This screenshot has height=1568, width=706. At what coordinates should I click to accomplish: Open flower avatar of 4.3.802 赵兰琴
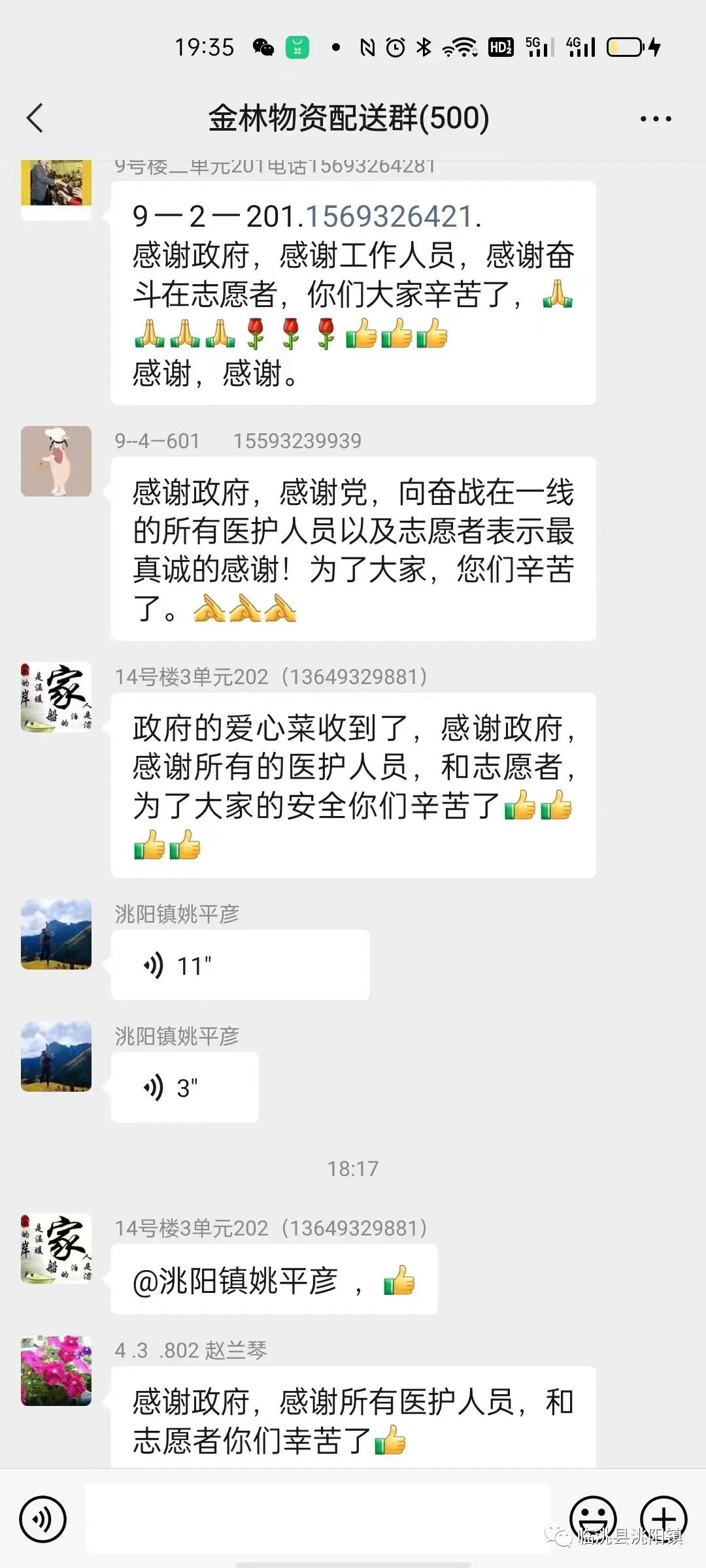coord(56,1370)
